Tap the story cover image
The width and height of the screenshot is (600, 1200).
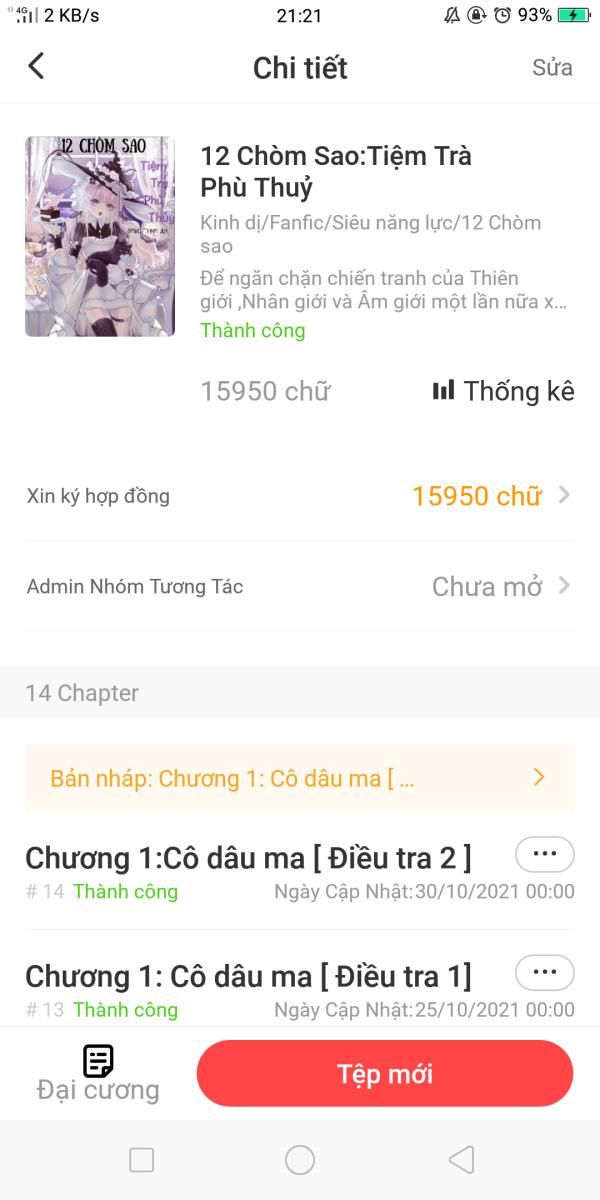tap(100, 236)
